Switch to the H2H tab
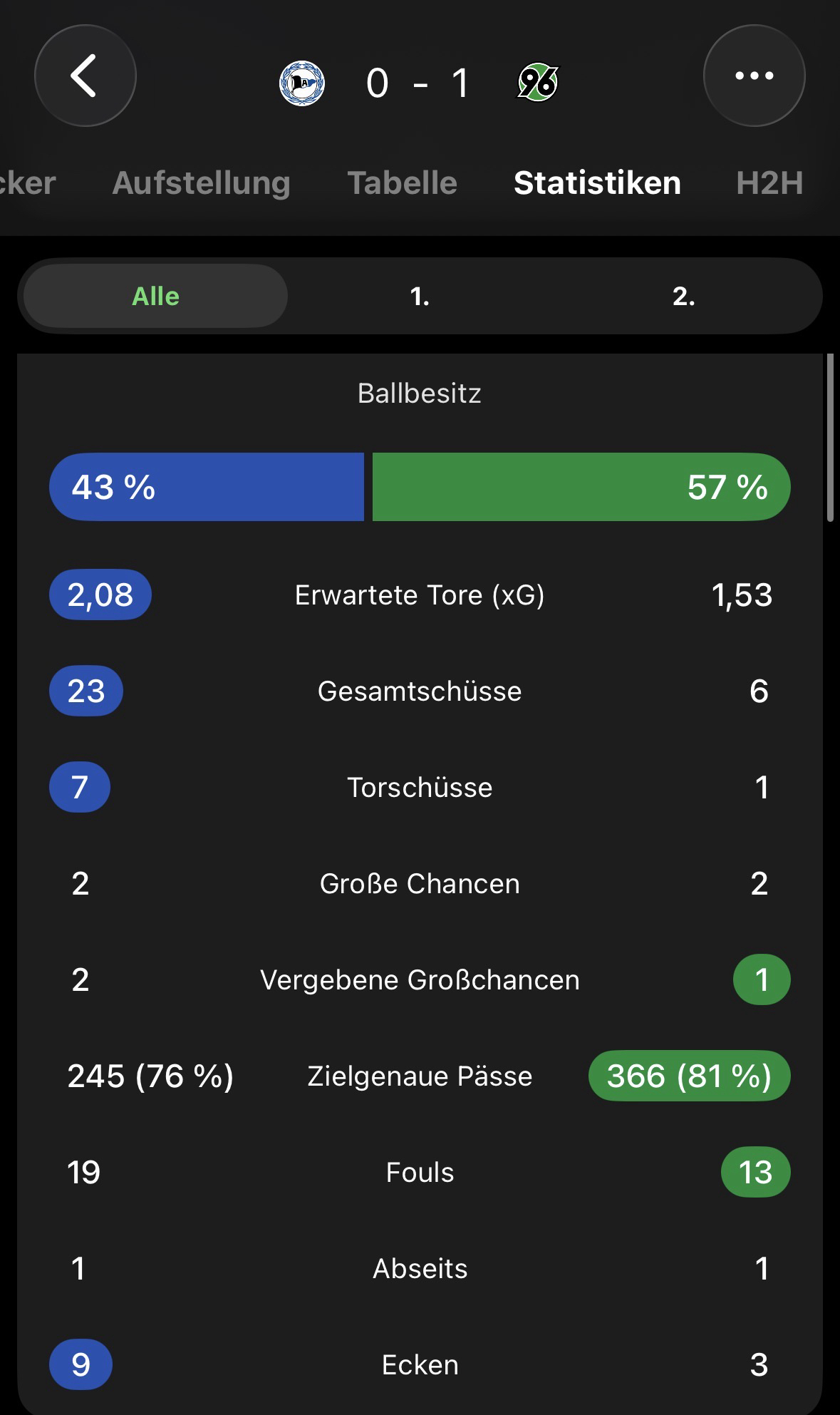Image resolution: width=840 pixels, height=1415 pixels. point(769,183)
